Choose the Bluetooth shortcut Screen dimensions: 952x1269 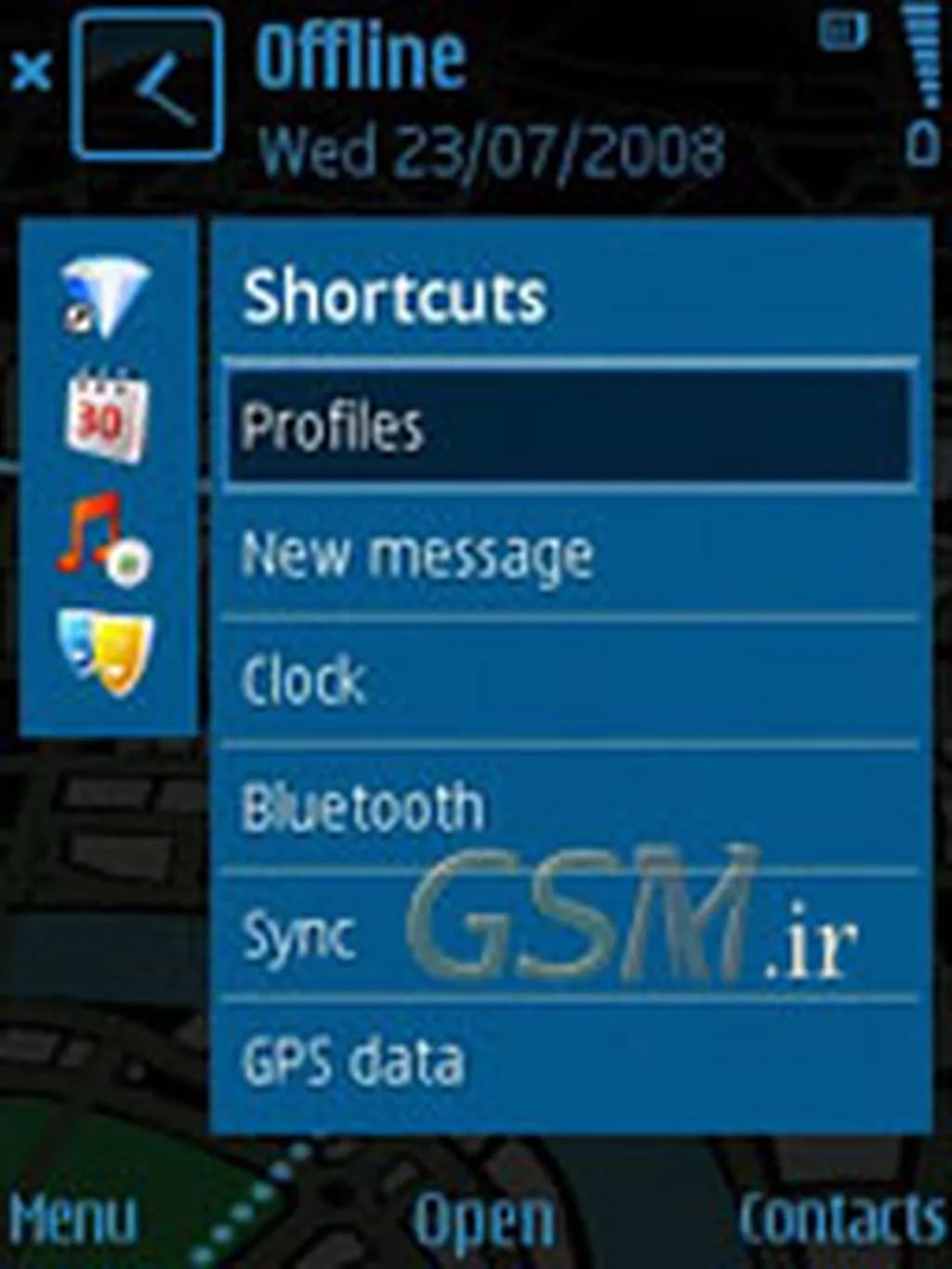[x=567, y=807]
